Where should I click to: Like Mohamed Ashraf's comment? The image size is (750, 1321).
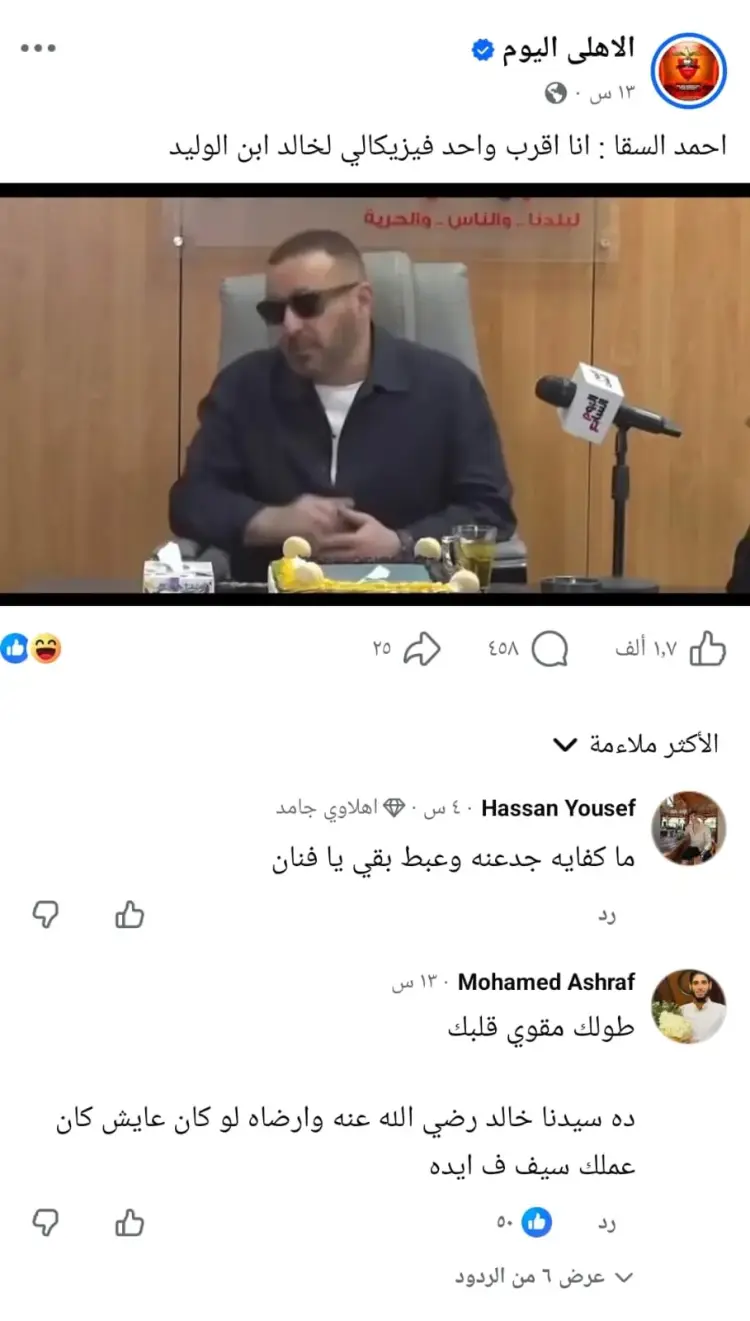click(130, 1222)
